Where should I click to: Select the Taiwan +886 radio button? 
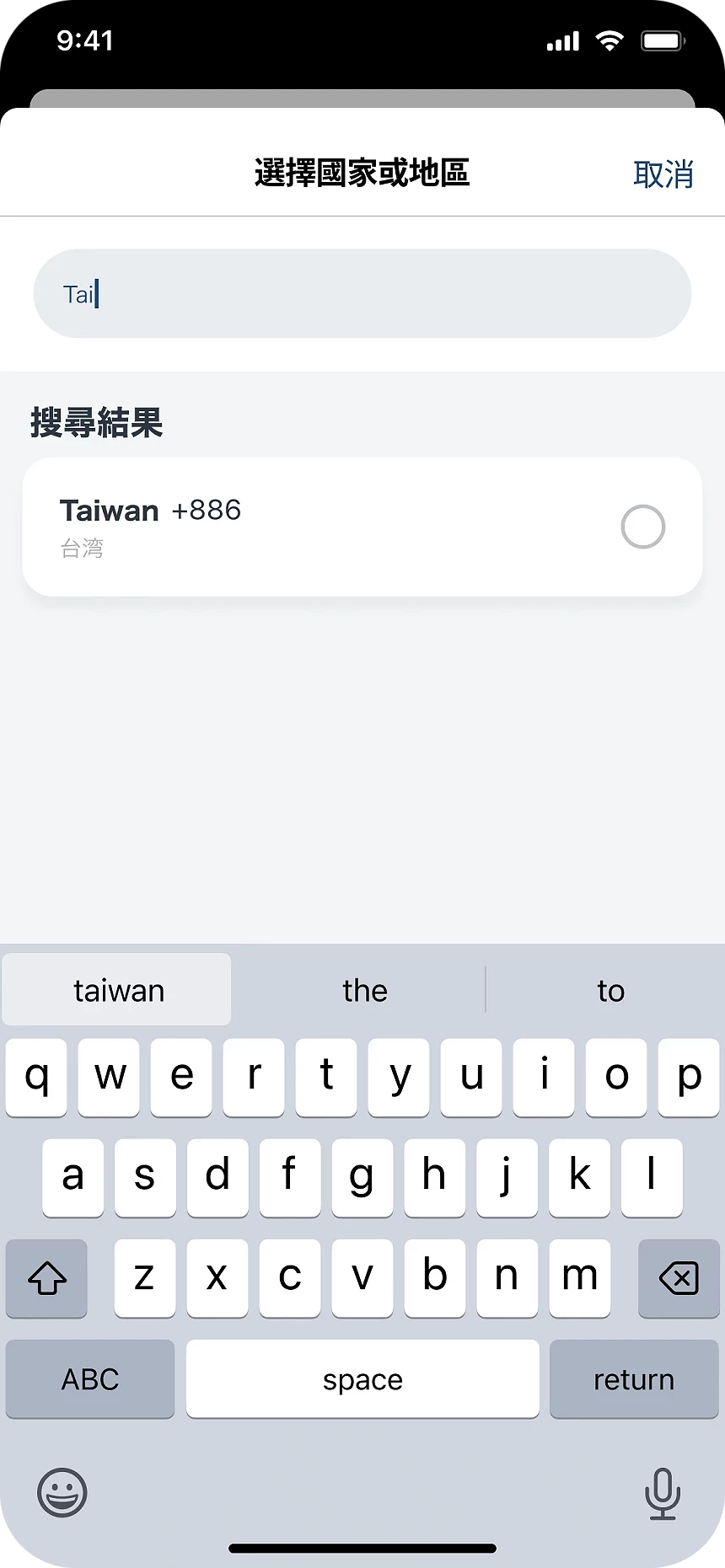point(642,527)
